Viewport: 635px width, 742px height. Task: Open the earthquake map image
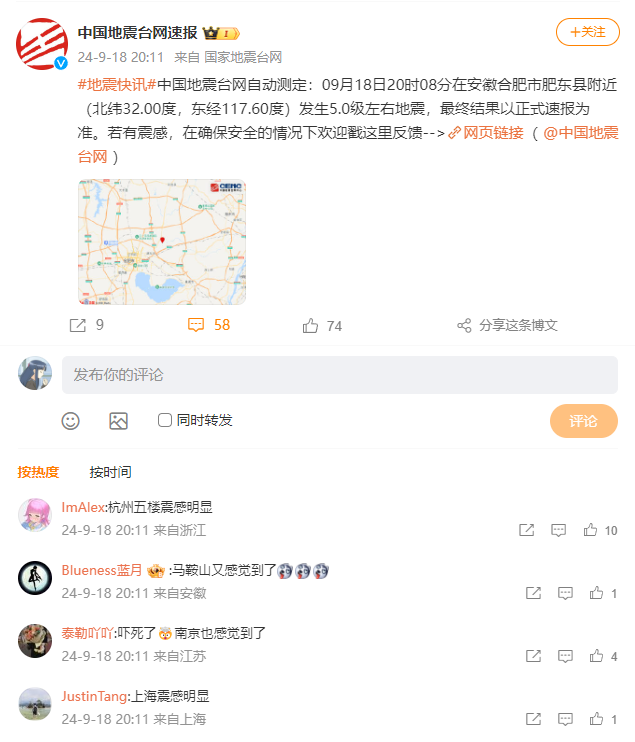click(x=162, y=242)
